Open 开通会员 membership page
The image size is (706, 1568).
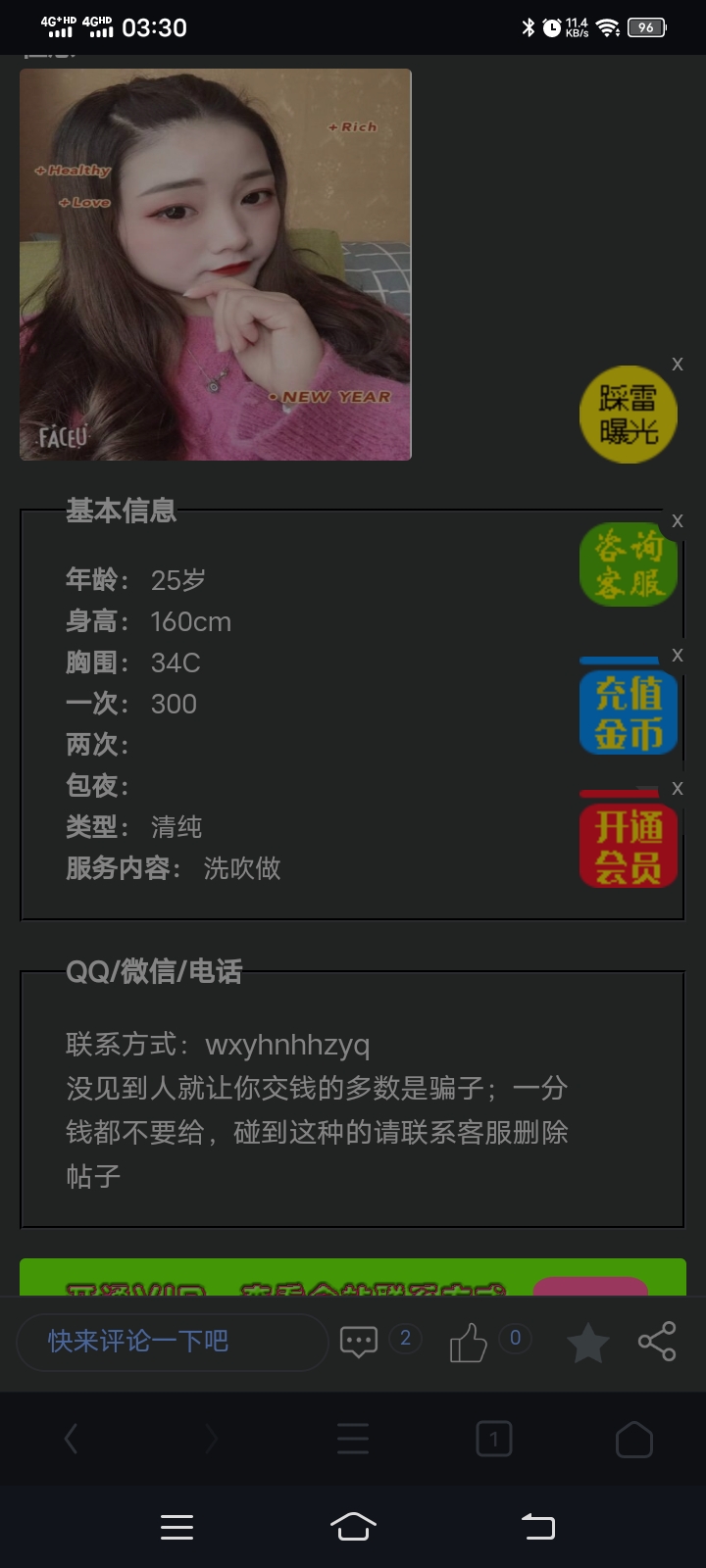pyautogui.click(x=629, y=846)
